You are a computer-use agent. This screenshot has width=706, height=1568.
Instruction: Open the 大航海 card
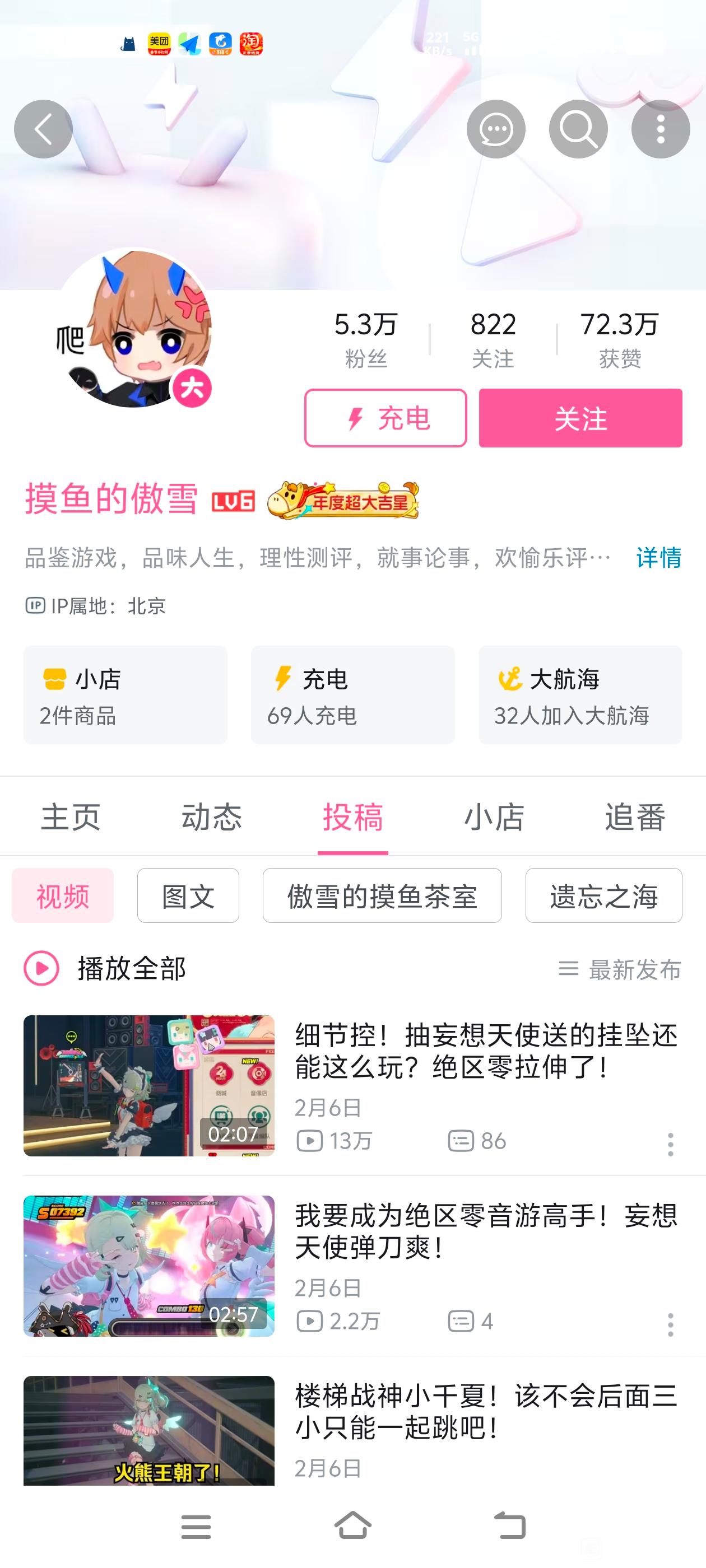coord(580,694)
